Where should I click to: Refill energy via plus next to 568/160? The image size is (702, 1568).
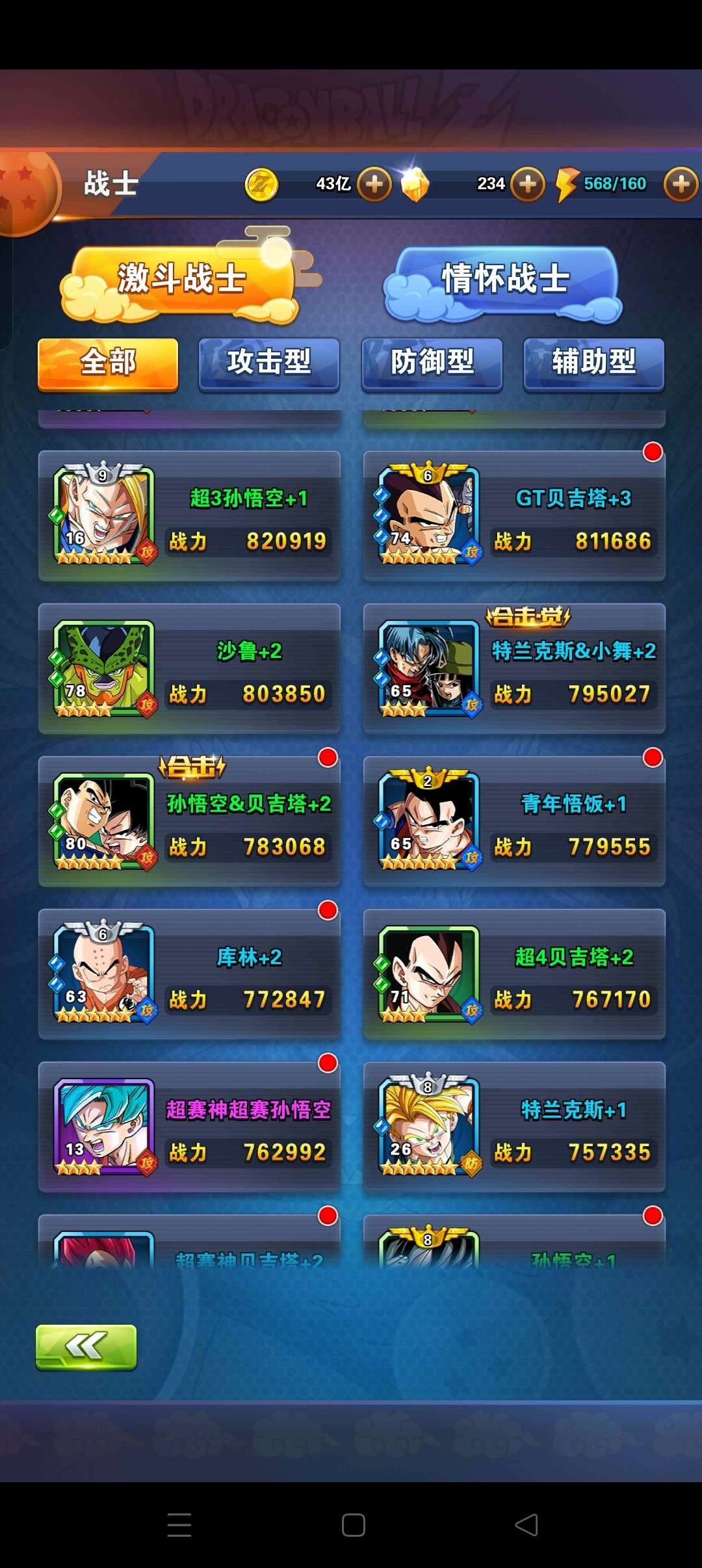pyautogui.click(x=681, y=184)
